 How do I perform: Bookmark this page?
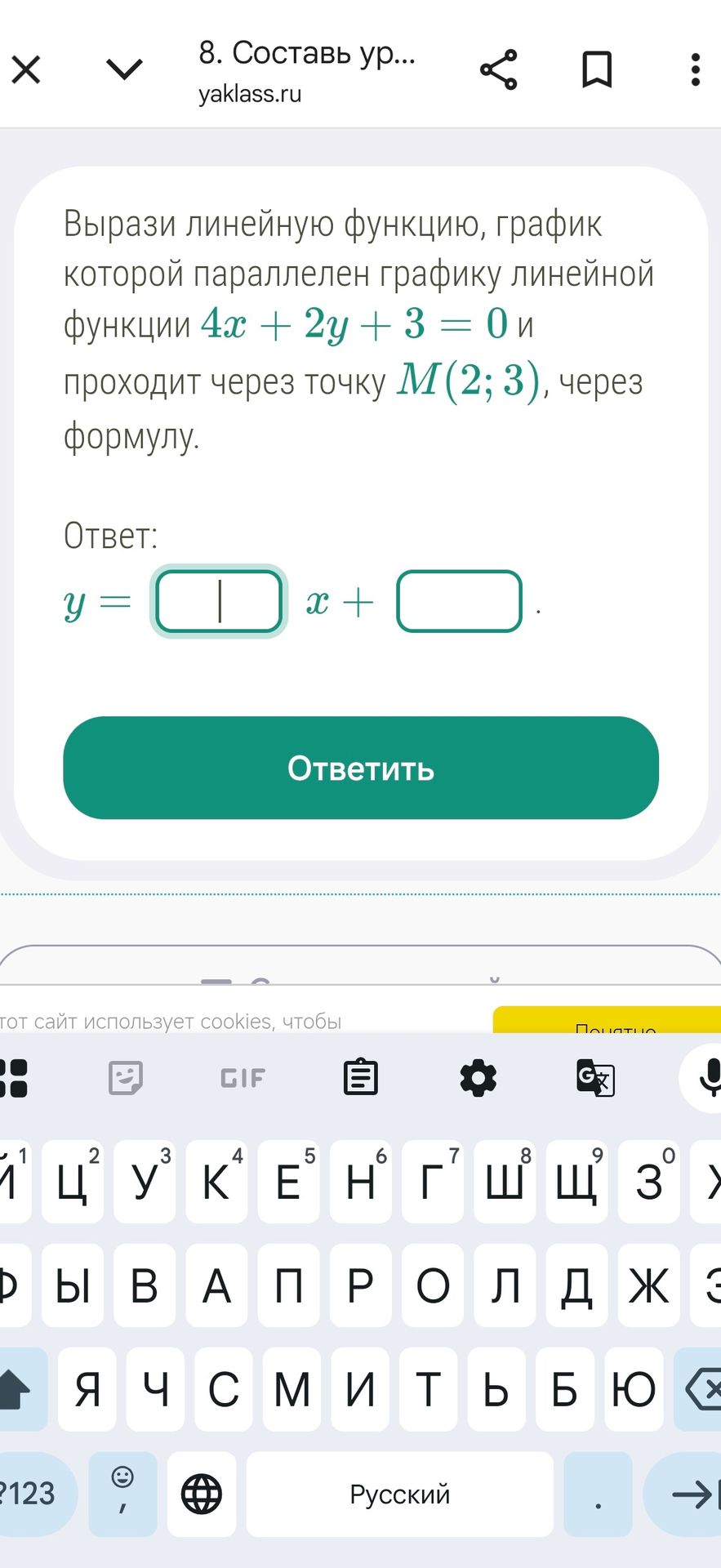click(x=597, y=69)
